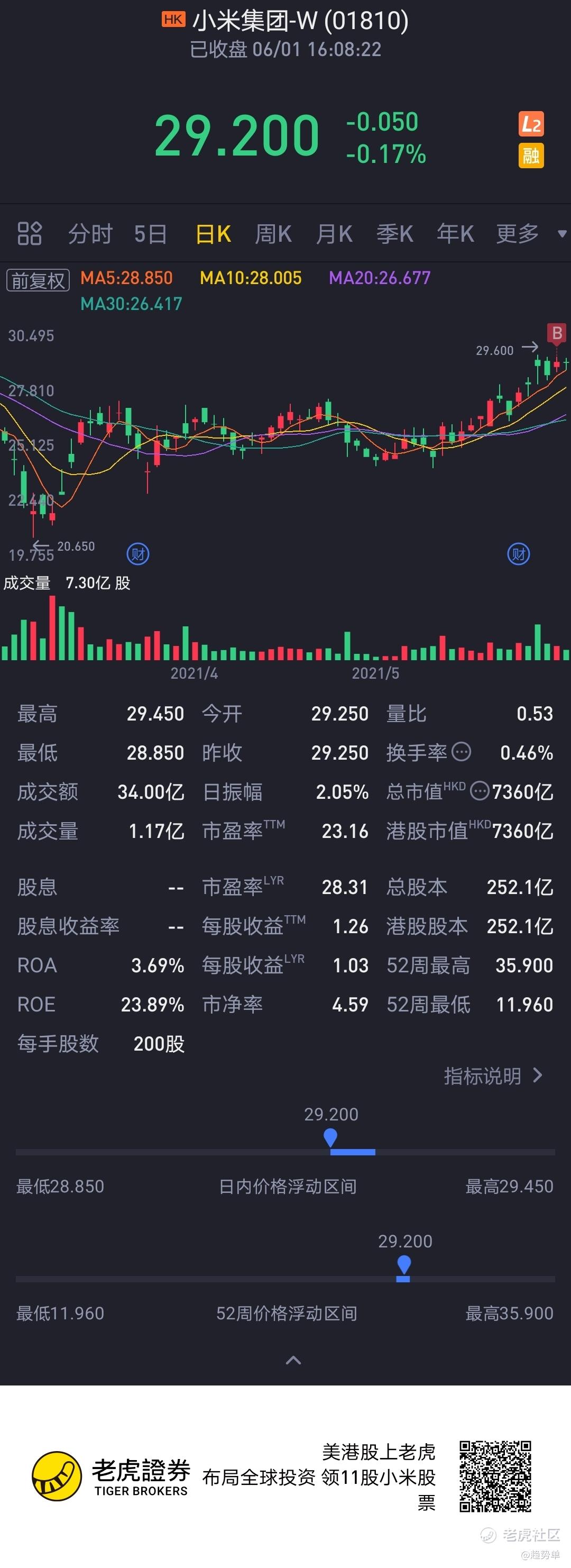Viewport: 571px width, 1568px height.
Task: Switch to the 年K chart tab
Action: pyautogui.click(x=455, y=234)
